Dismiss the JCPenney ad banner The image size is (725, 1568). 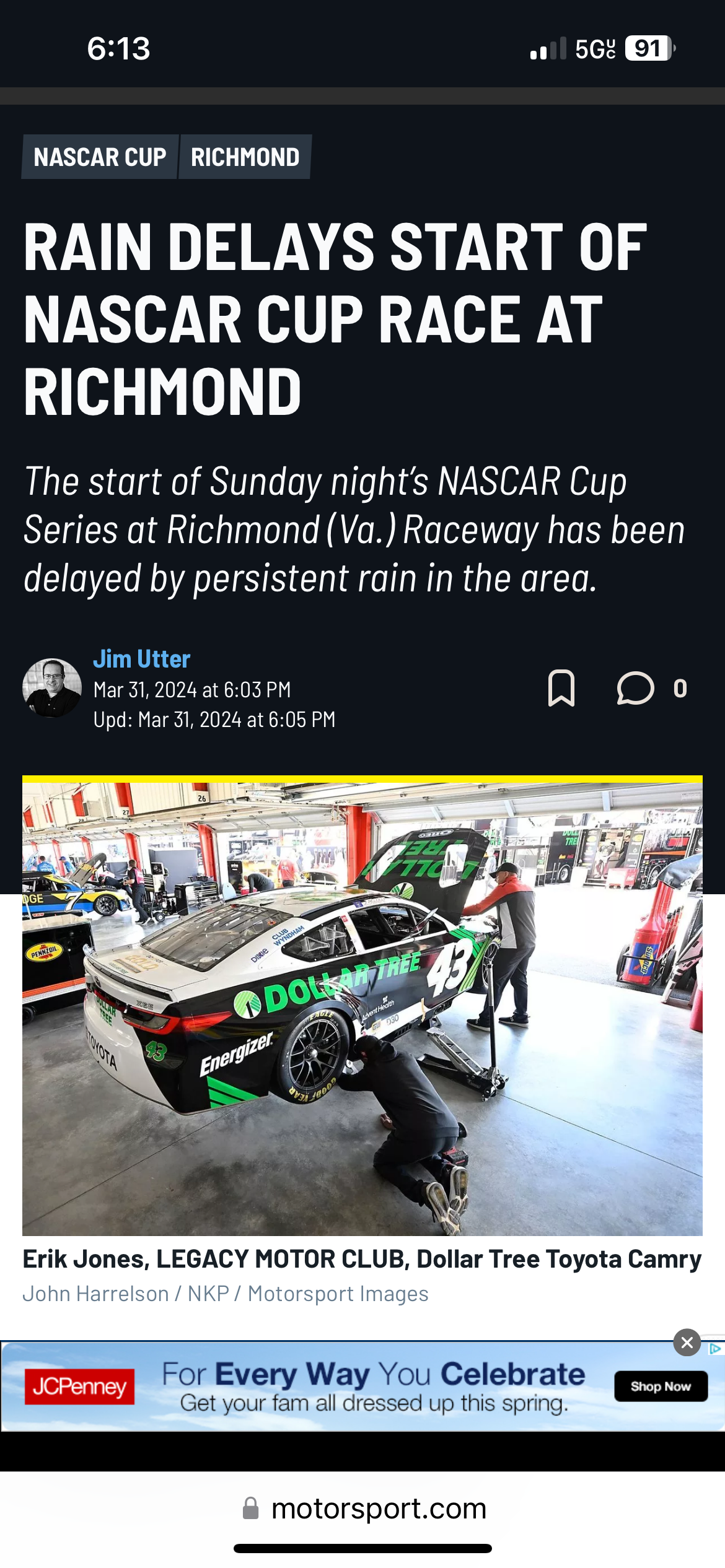(x=687, y=1343)
